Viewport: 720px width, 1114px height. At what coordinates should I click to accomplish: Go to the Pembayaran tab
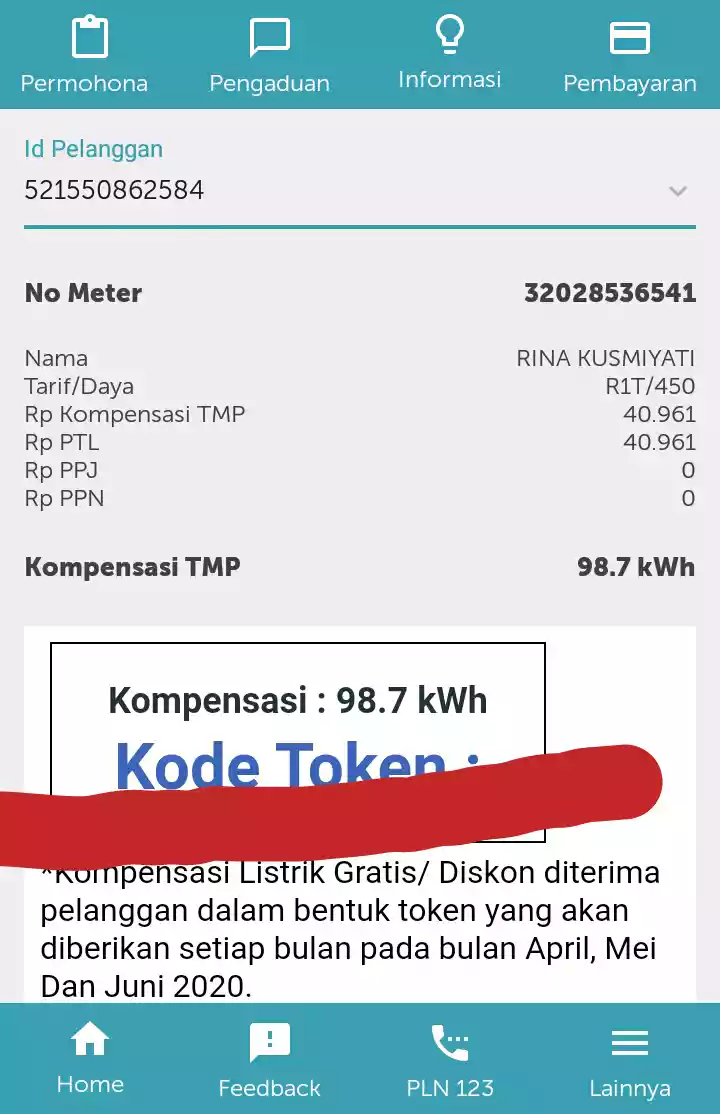point(629,55)
